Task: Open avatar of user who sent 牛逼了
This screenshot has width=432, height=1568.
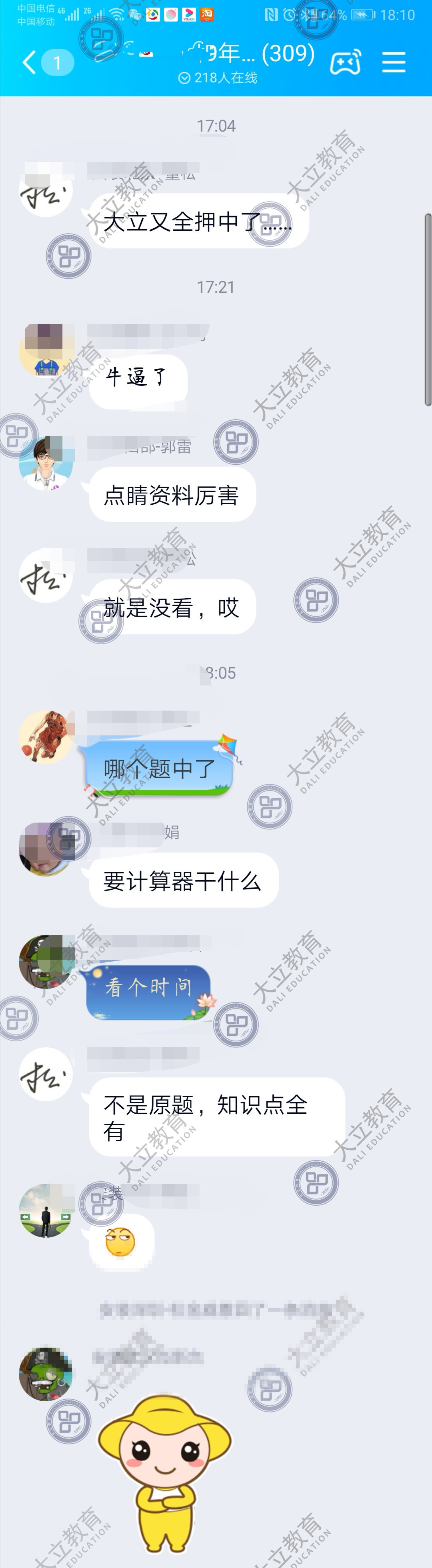Action: tap(46, 351)
